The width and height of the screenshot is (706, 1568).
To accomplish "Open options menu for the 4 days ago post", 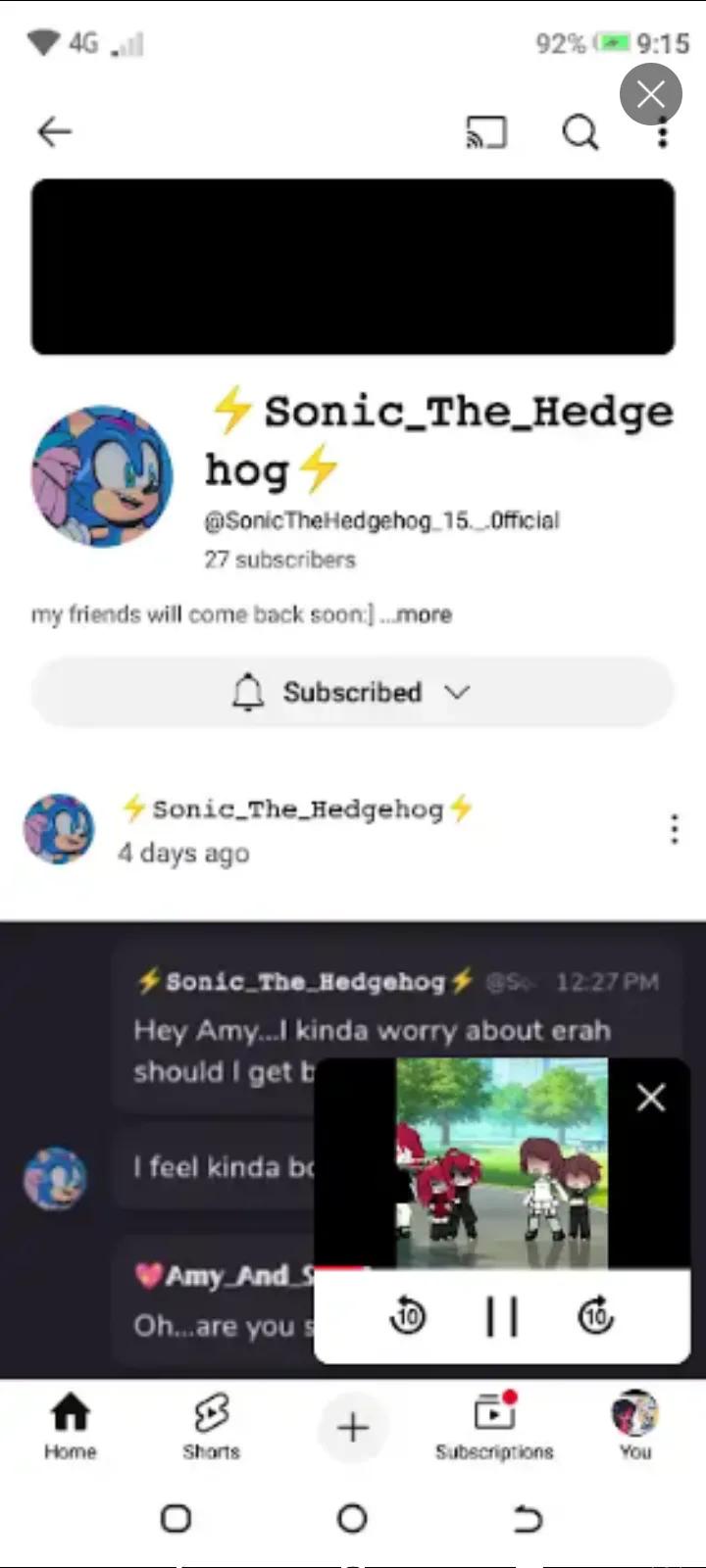I will (x=674, y=829).
